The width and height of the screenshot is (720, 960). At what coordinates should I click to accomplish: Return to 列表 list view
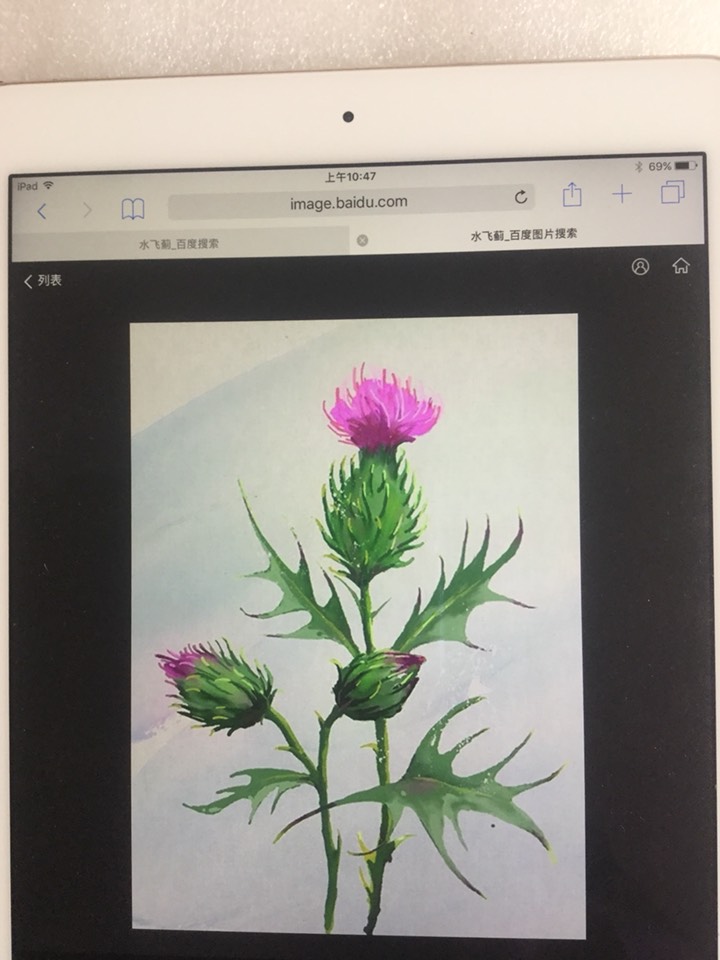click(x=43, y=281)
